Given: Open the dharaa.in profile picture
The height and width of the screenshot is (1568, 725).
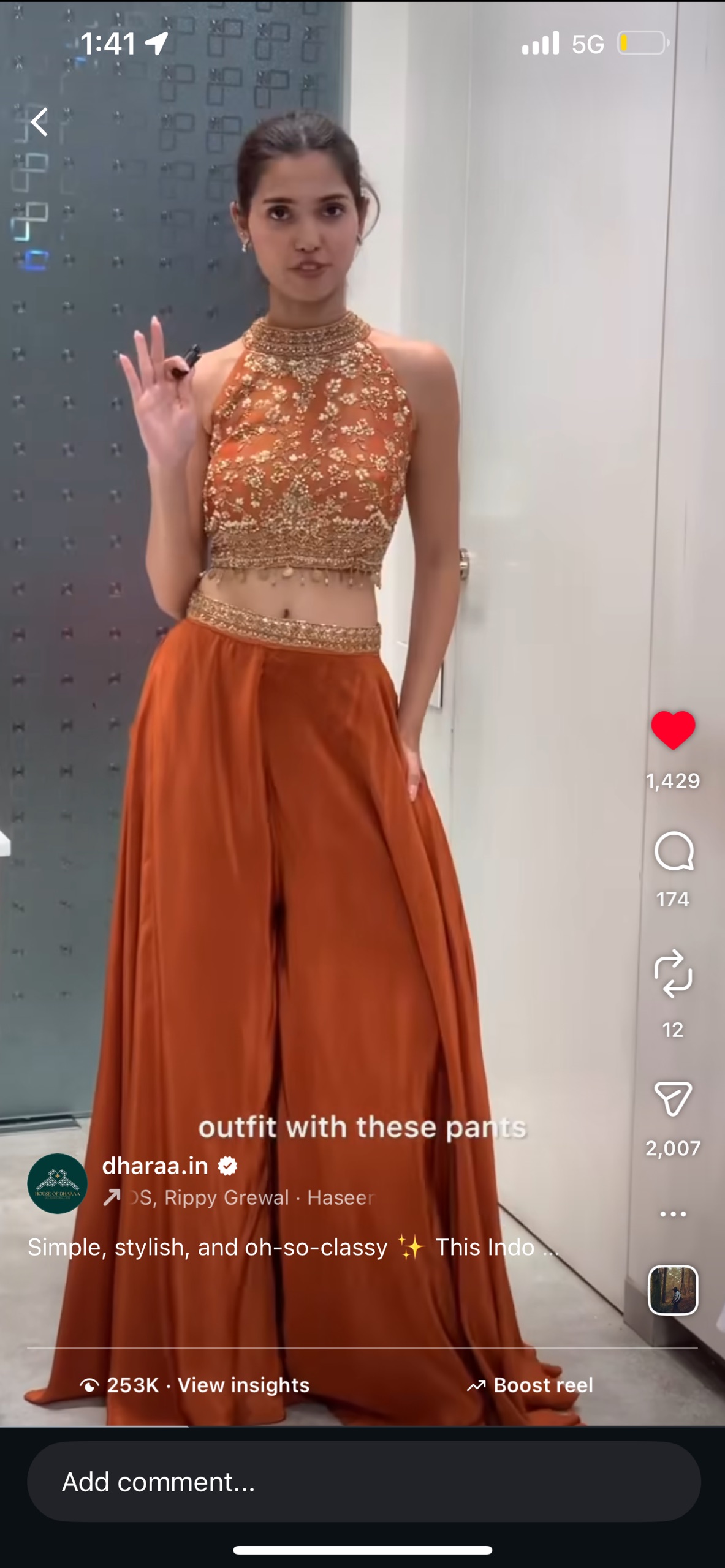Looking at the screenshot, I should pyautogui.click(x=58, y=1183).
